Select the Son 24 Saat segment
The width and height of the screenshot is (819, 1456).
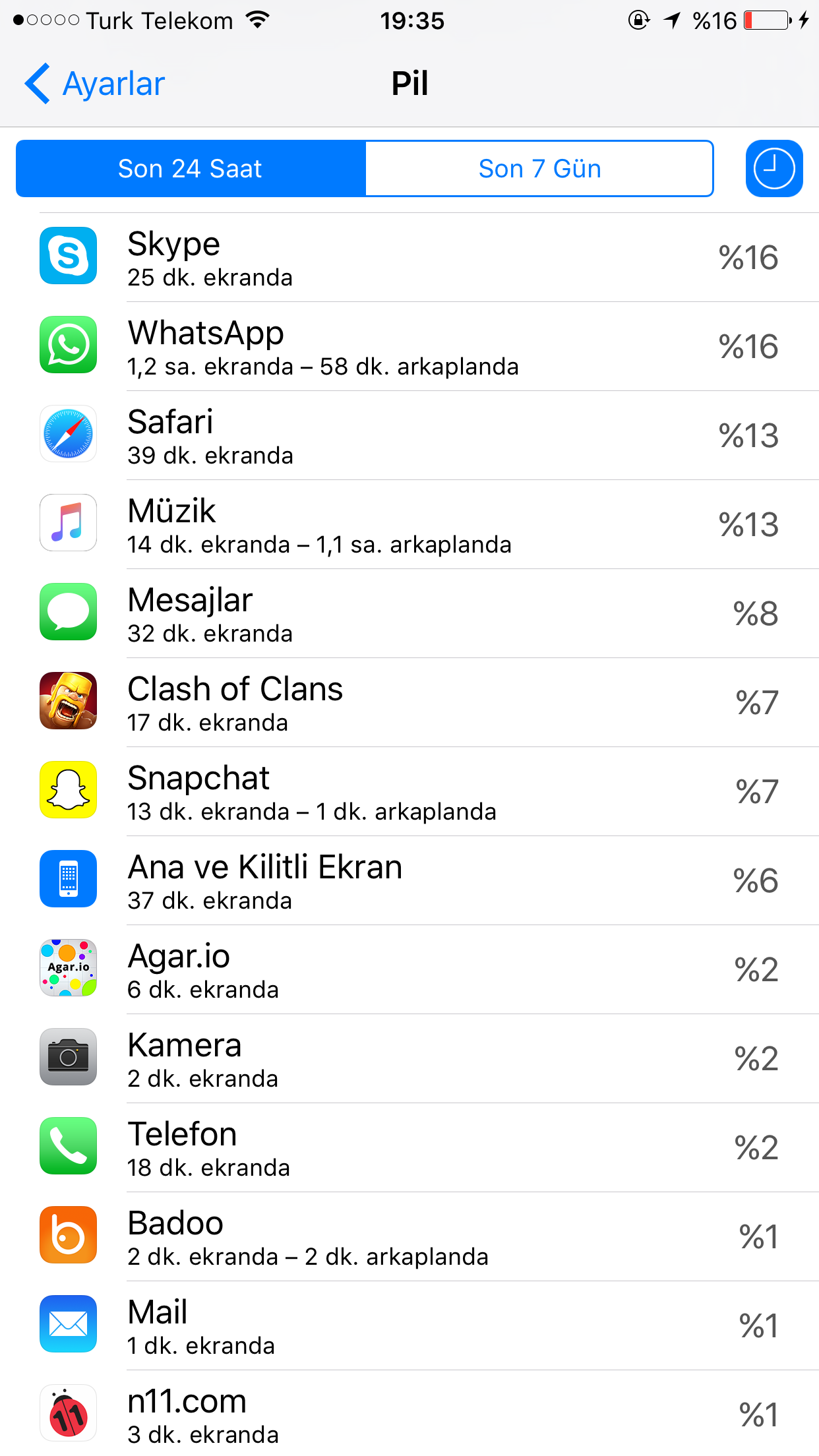coord(191,168)
